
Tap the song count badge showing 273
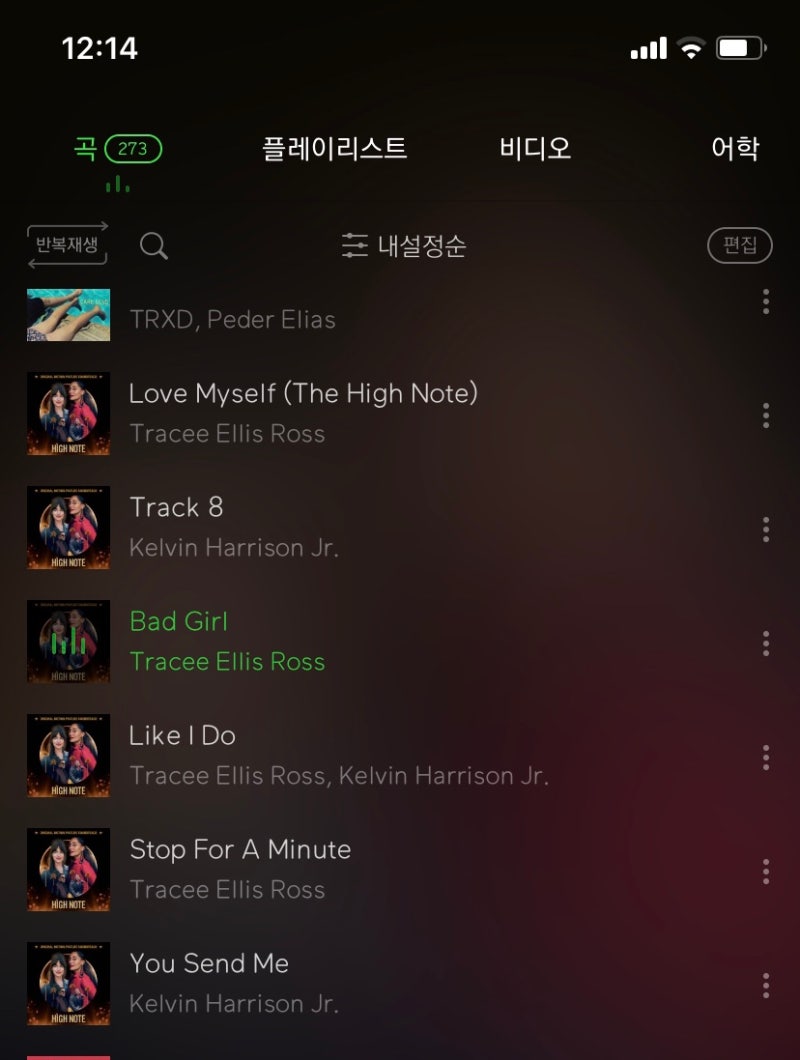tap(132, 146)
